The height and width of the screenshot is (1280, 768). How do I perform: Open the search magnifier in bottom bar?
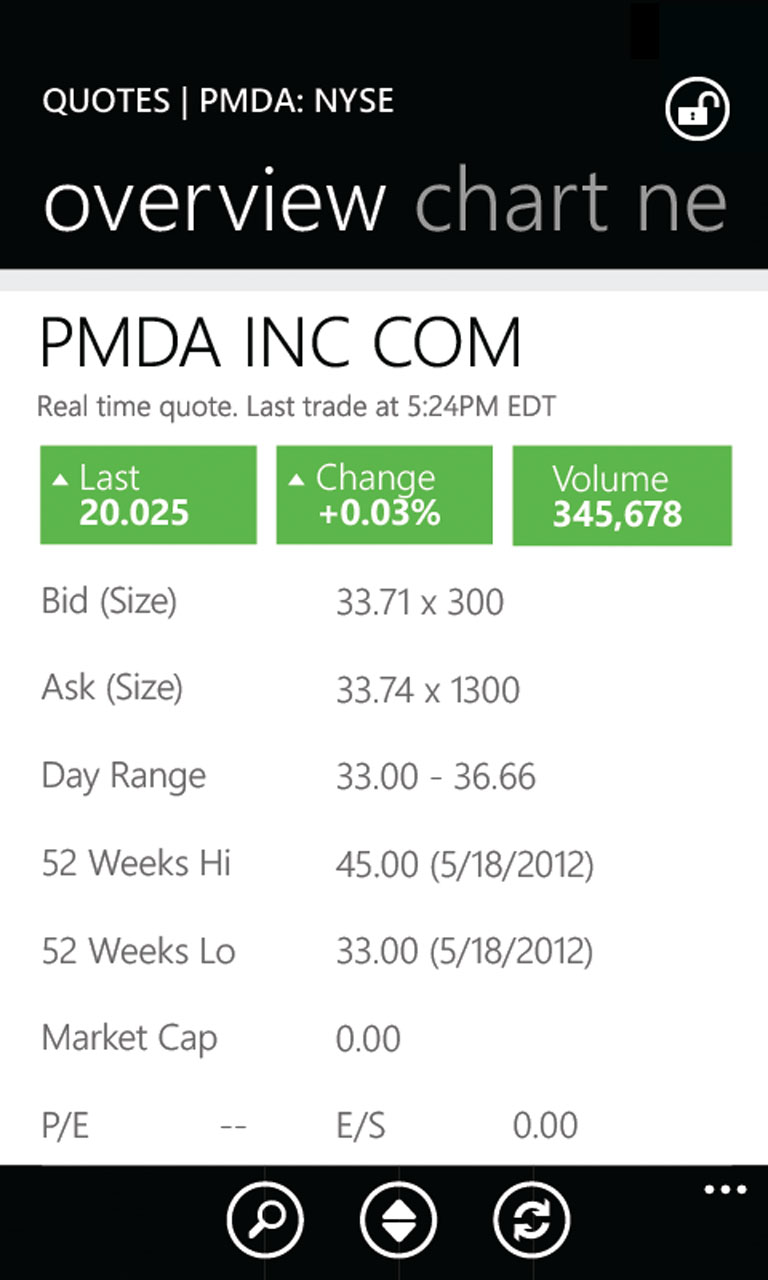264,1219
